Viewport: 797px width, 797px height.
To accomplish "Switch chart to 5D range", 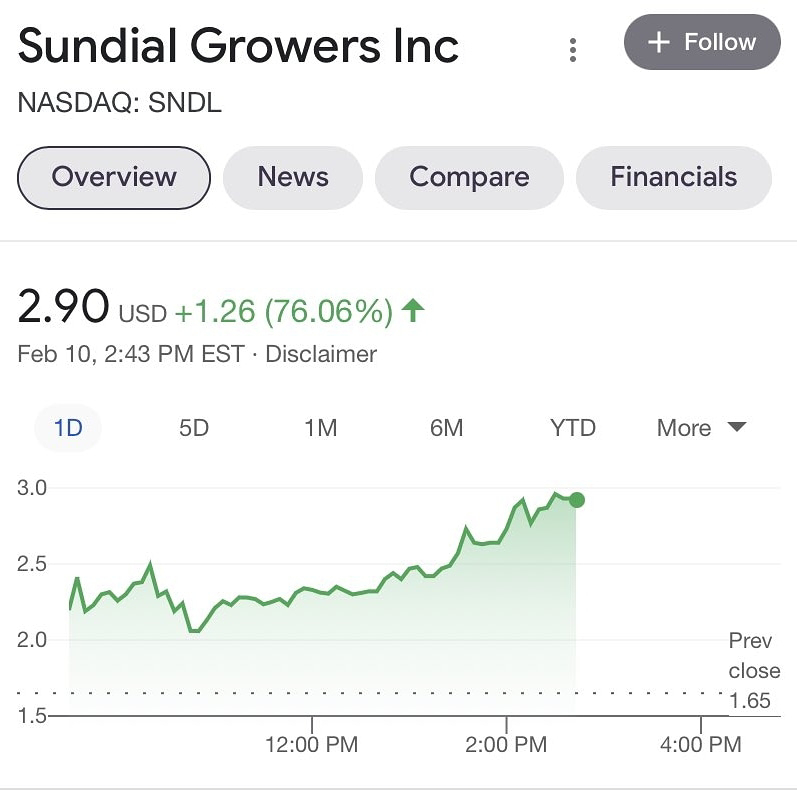I will pos(194,428).
